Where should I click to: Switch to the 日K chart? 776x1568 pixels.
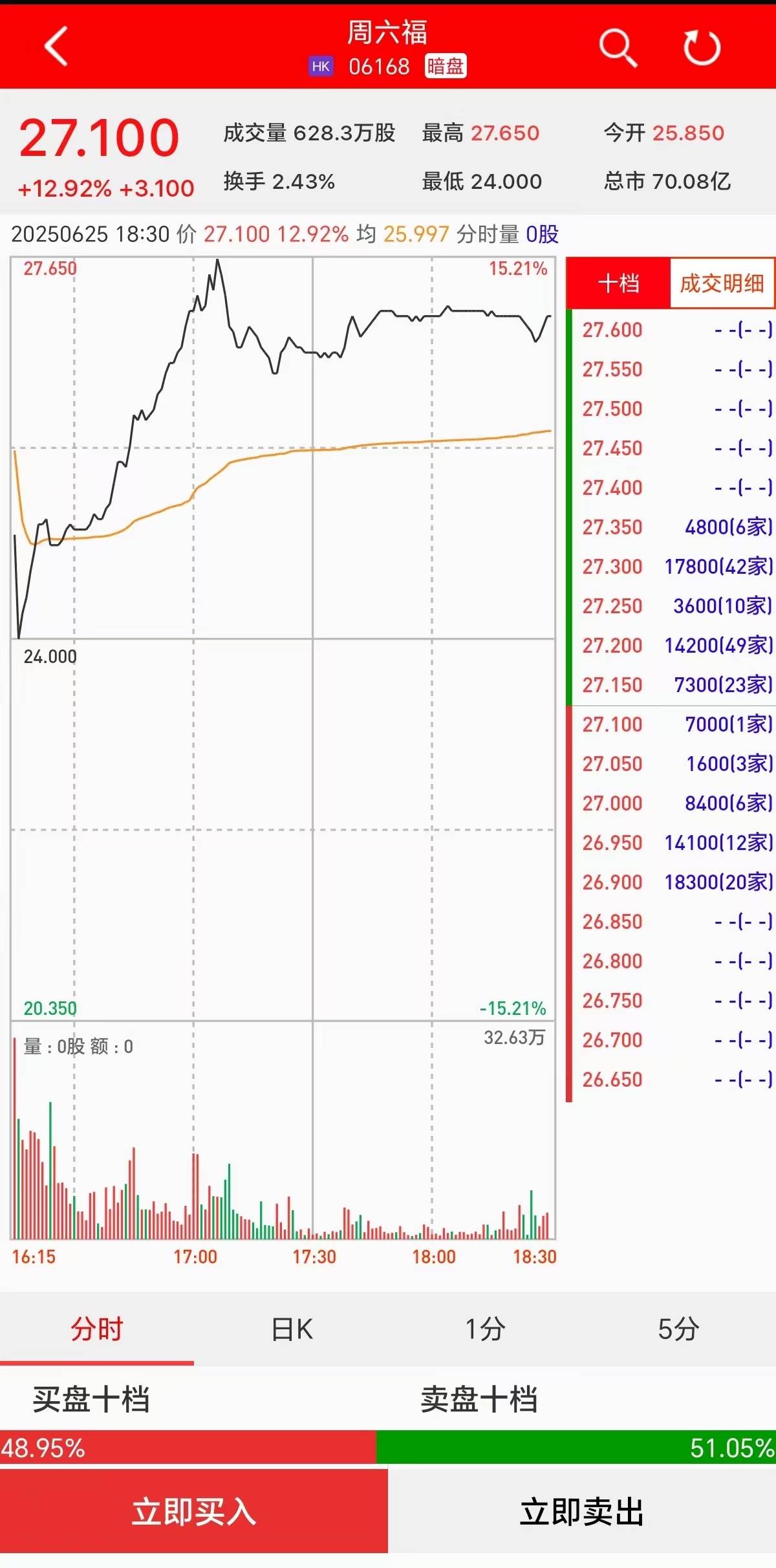[x=292, y=1329]
